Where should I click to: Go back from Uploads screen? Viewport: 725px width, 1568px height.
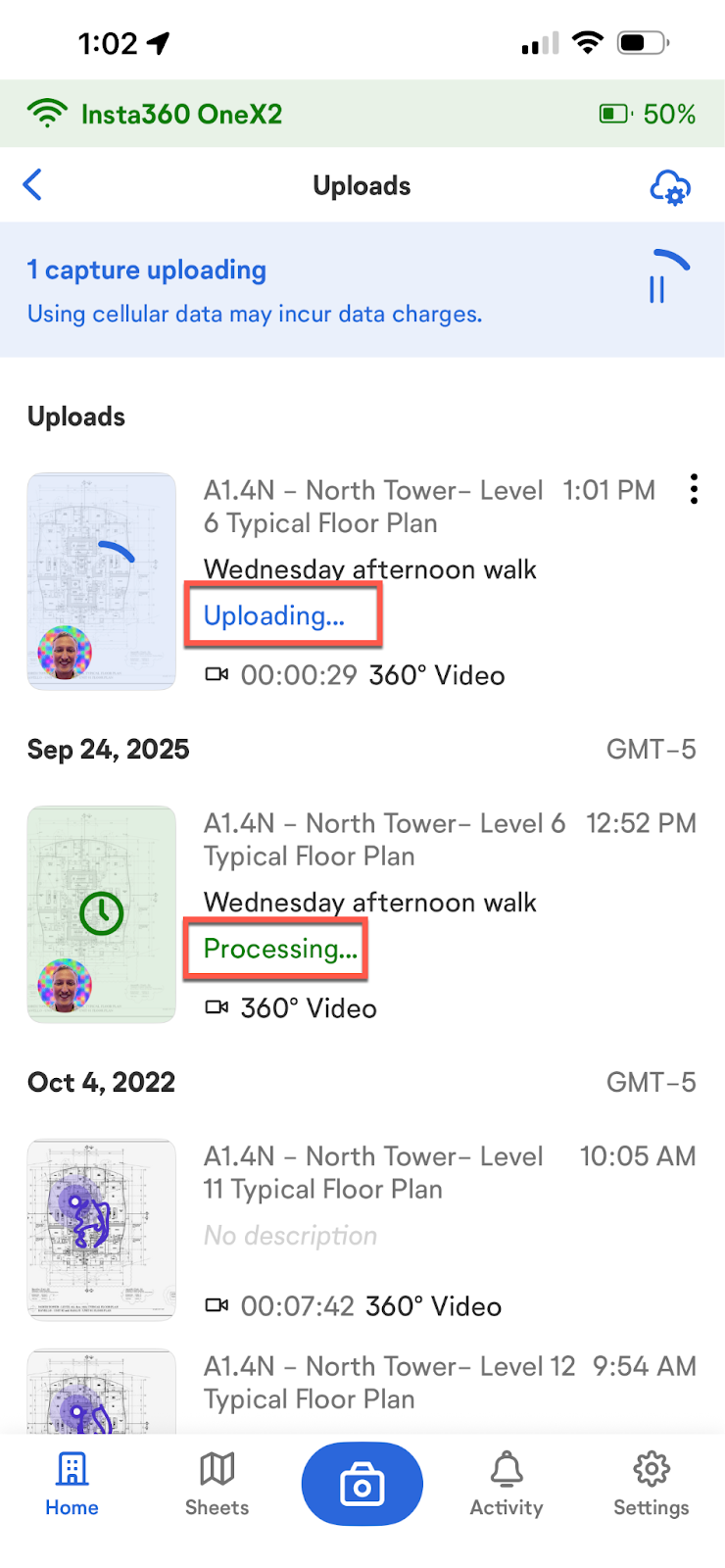click(x=33, y=185)
